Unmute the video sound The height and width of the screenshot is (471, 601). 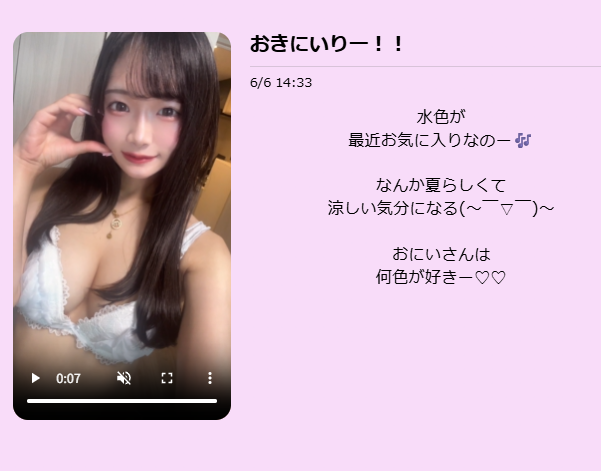(x=124, y=378)
